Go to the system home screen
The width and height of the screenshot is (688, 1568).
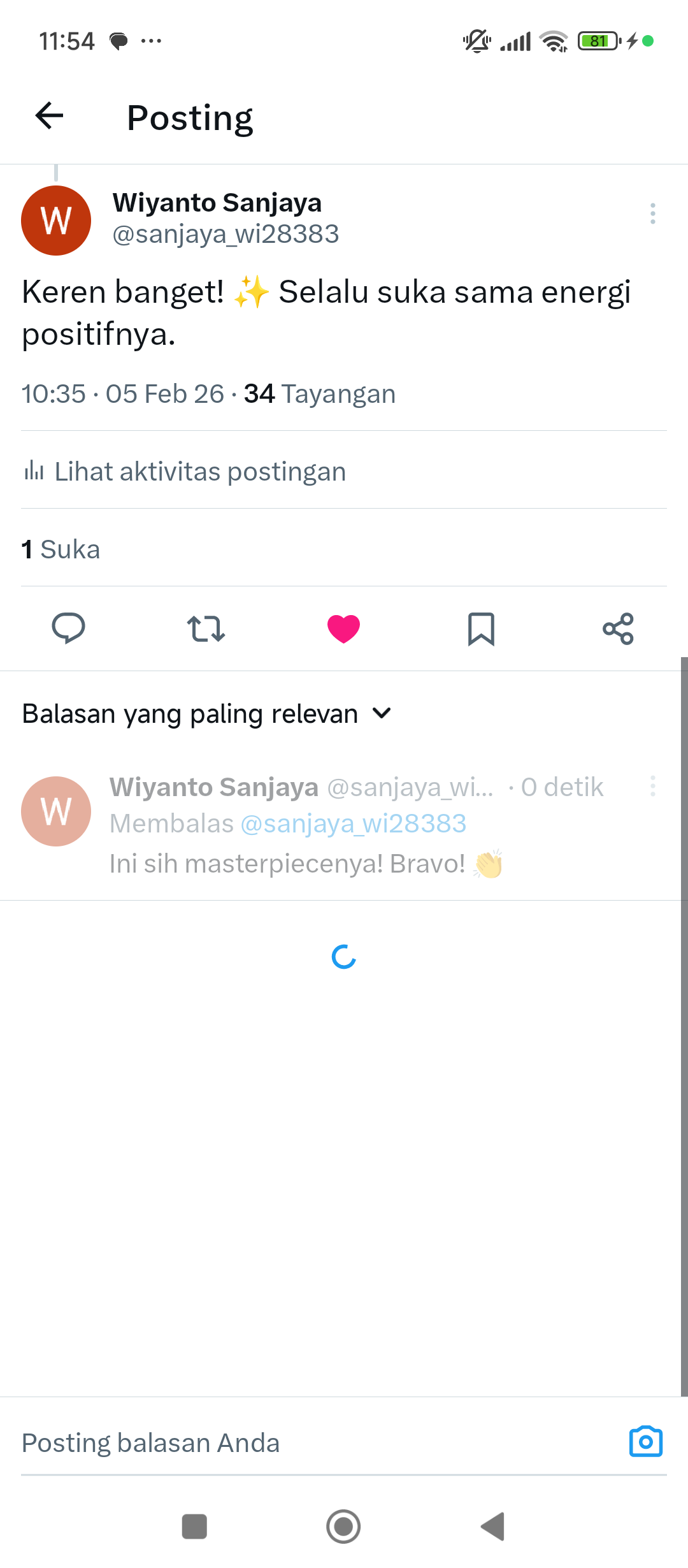coord(343,1527)
